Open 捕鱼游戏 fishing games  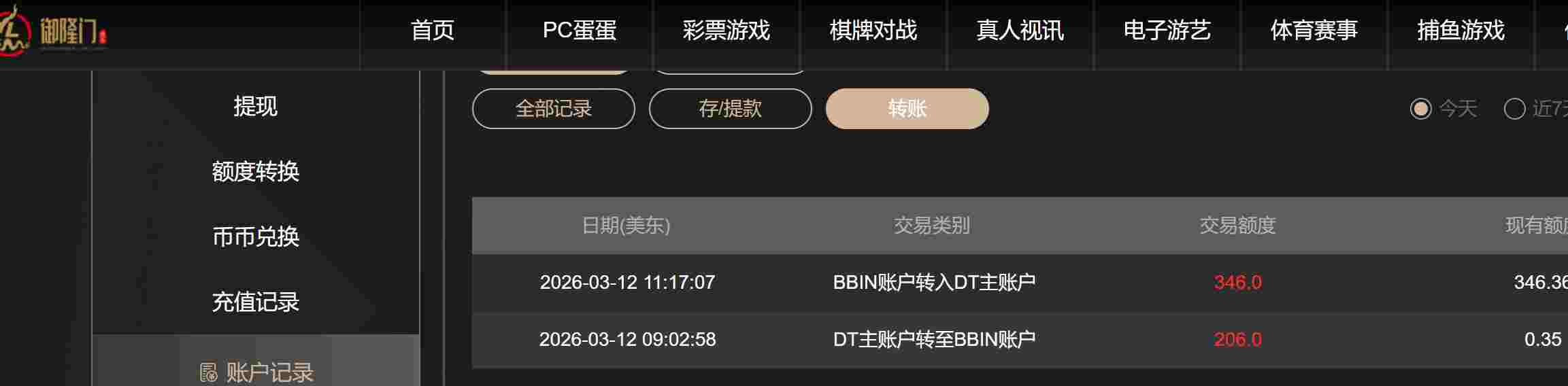1461,31
